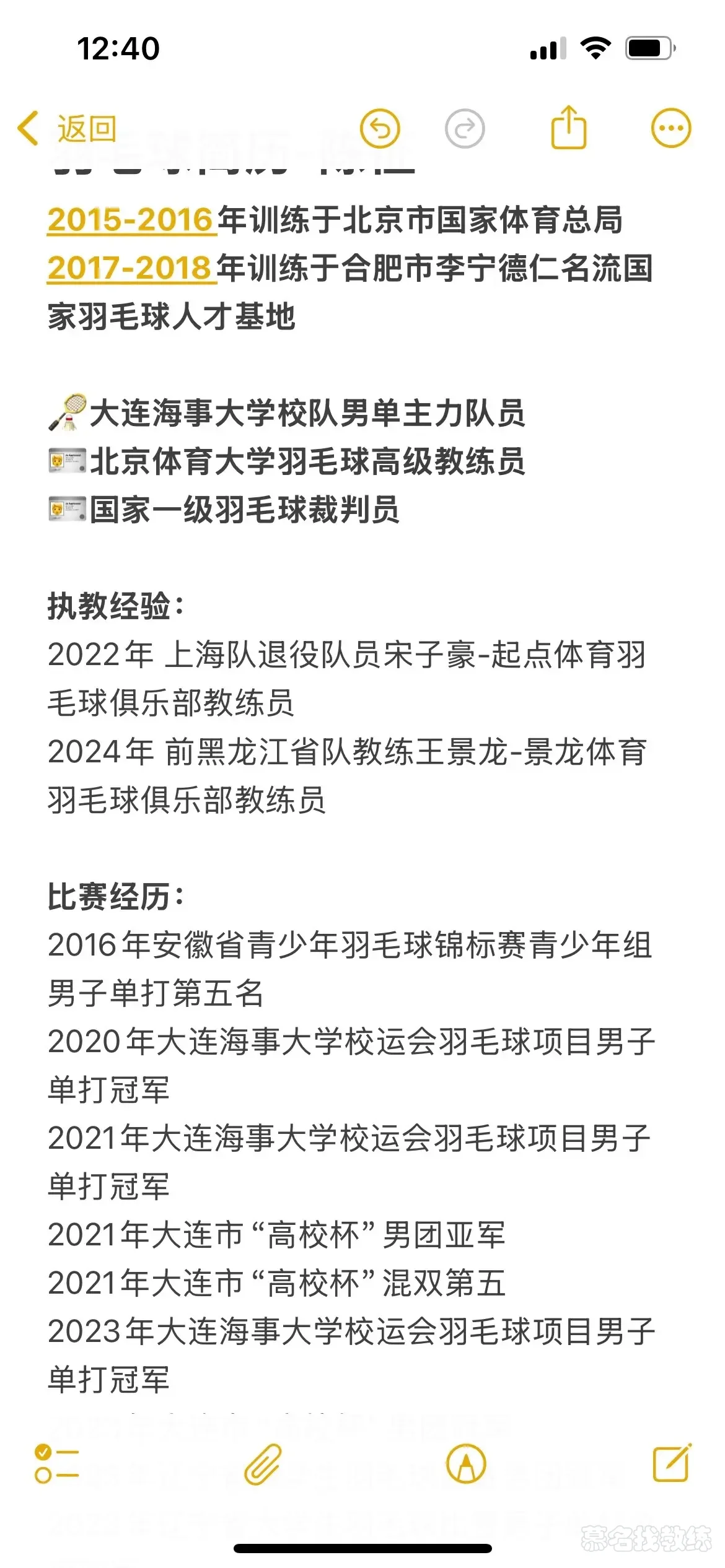Go back via 返回 button
Image resolution: width=725 pixels, height=1568 pixels.
pos(67,129)
